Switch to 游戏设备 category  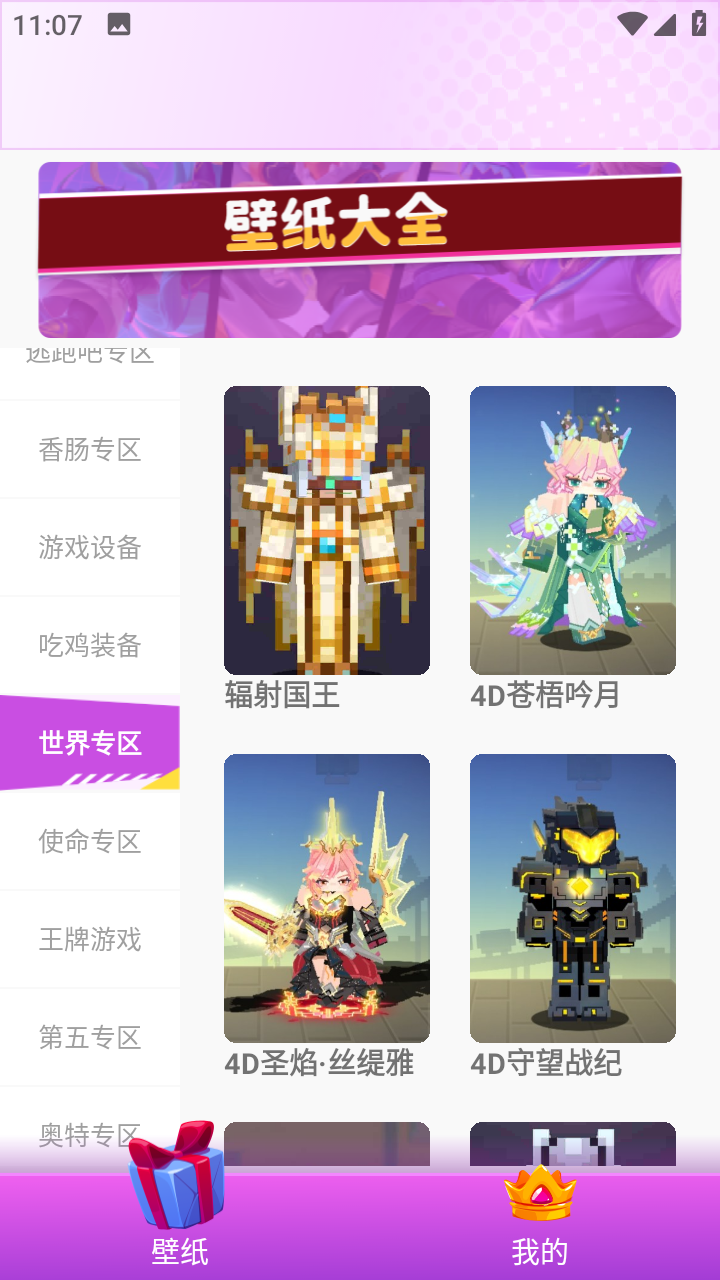click(90, 548)
